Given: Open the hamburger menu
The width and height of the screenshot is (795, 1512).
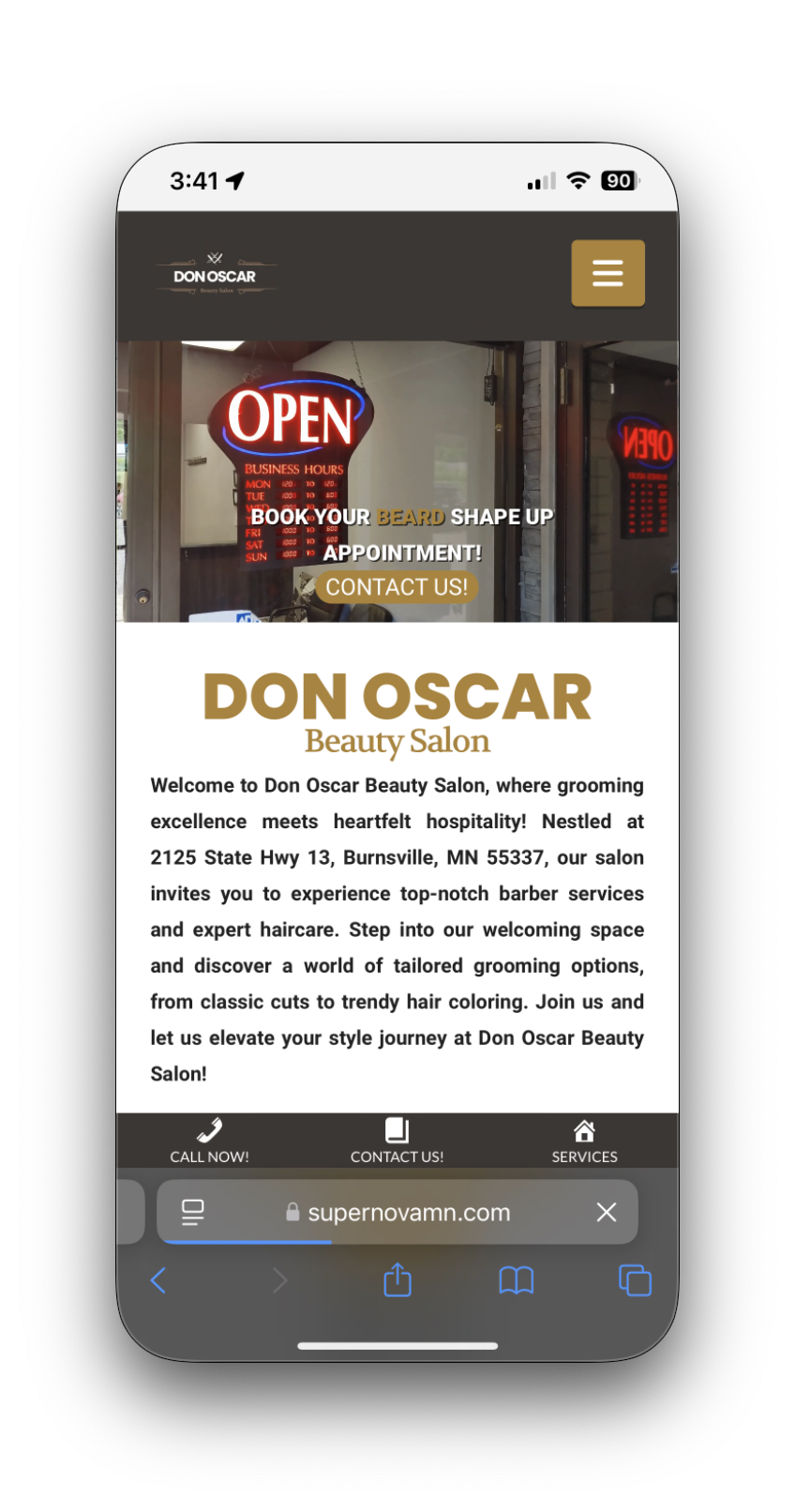Looking at the screenshot, I should [607, 273].
